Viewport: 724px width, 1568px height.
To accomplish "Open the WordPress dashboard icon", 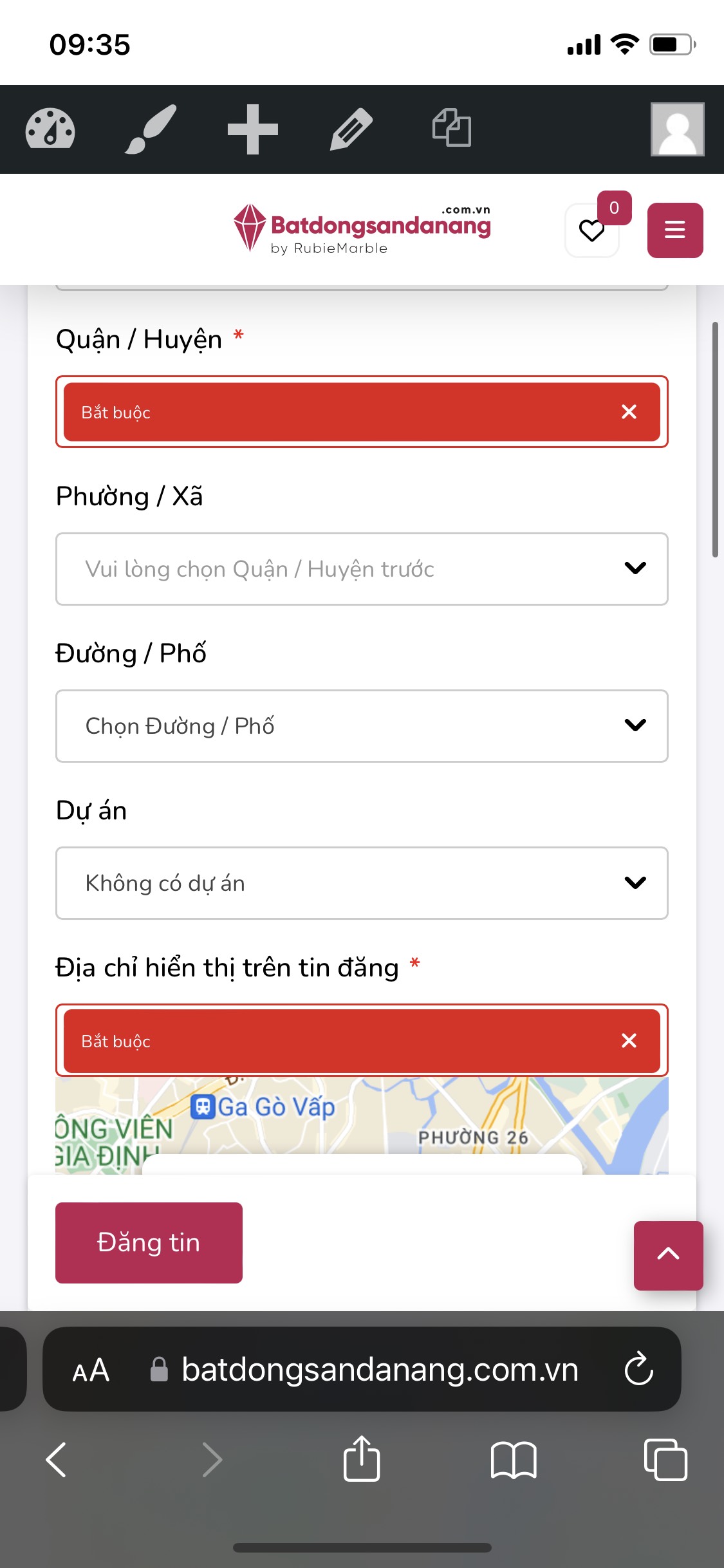I will (50, 129).
